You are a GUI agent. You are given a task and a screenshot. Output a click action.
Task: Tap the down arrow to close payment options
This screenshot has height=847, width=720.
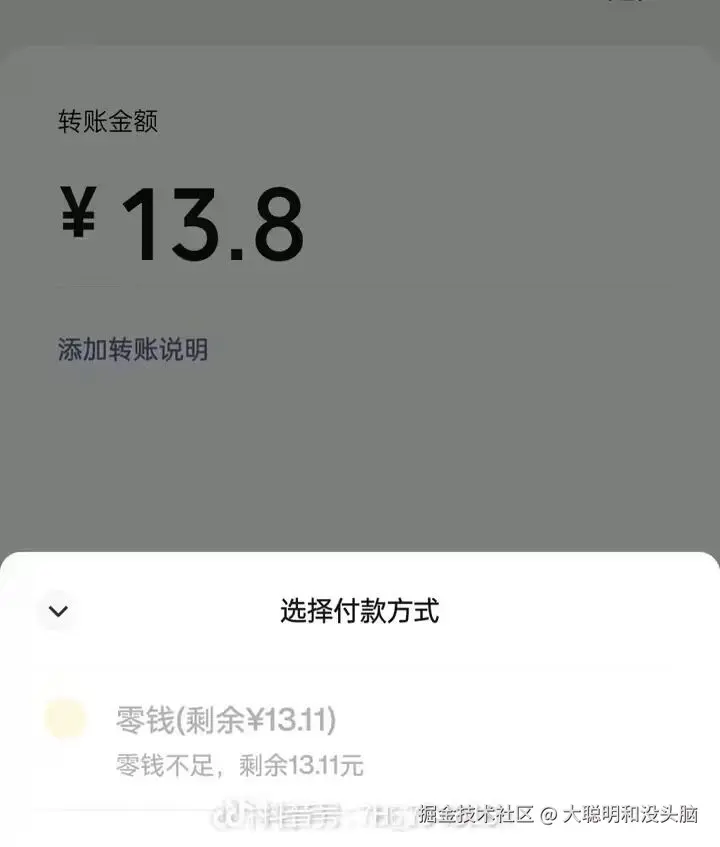click(x=57, y=612)
